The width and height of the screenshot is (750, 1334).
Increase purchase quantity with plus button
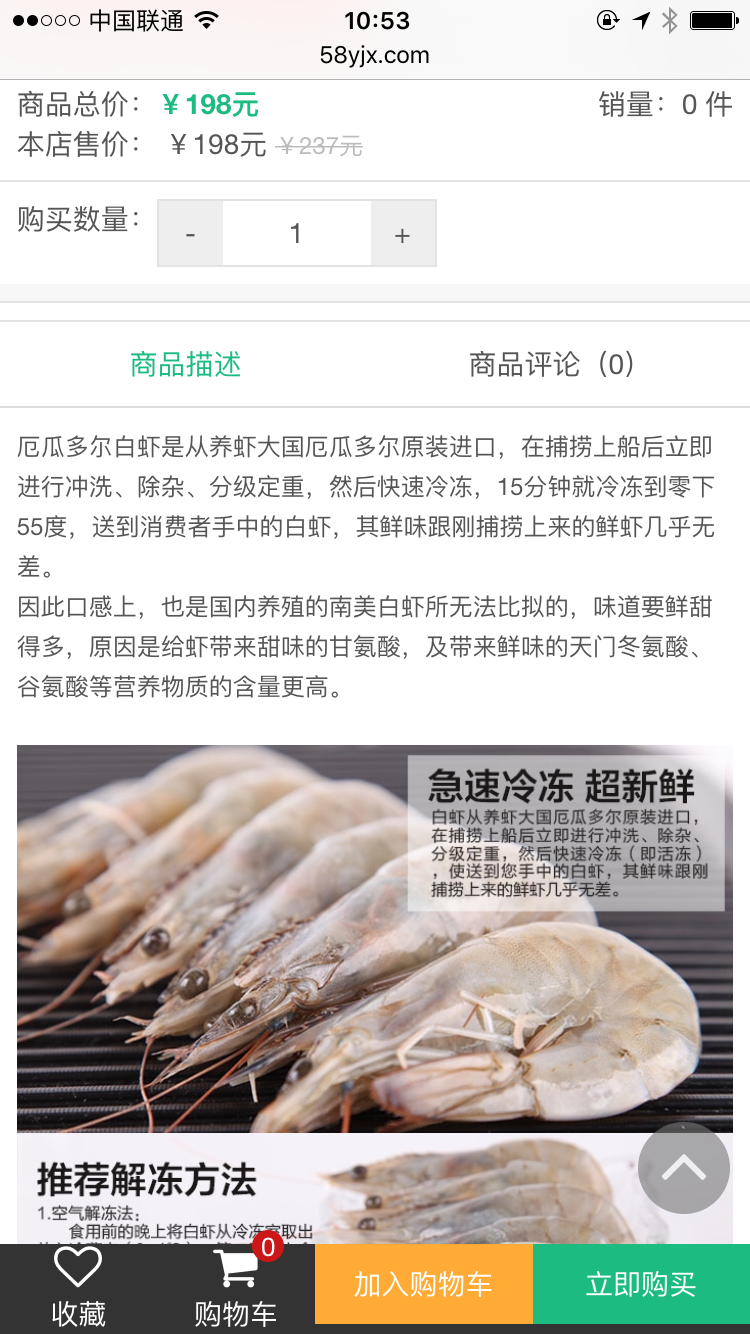[403, 234]
